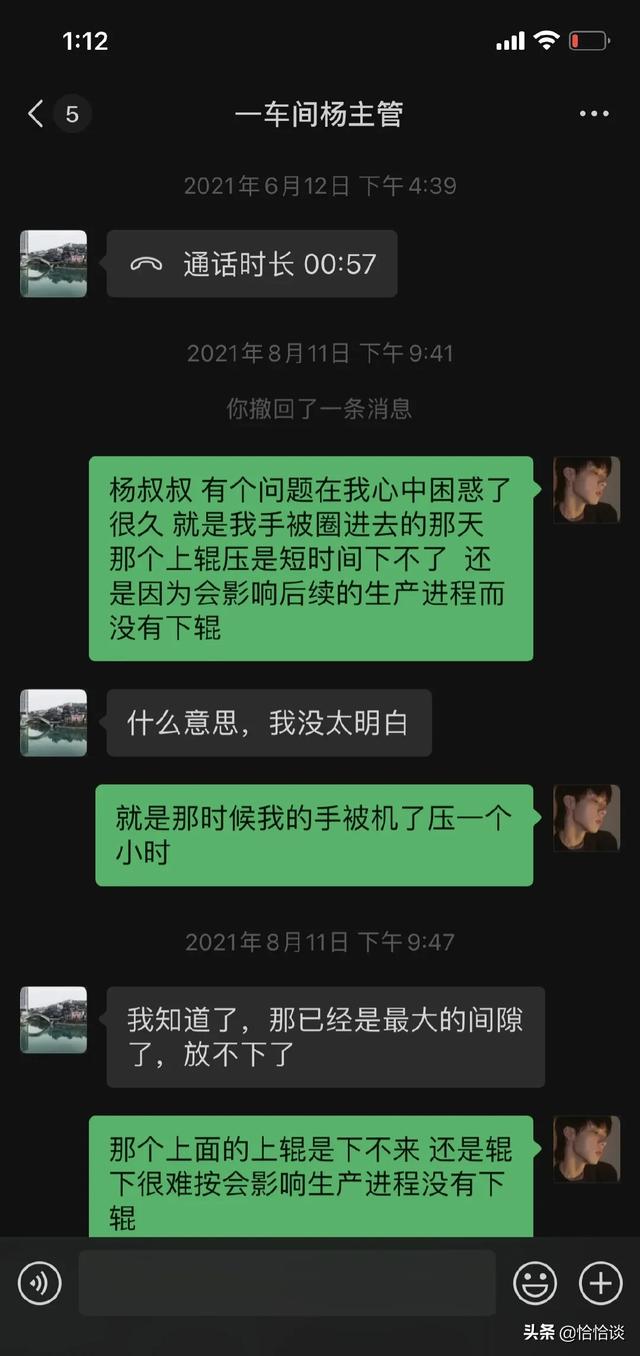
Task: Switch to voice message input
Action: [40, 1282]
